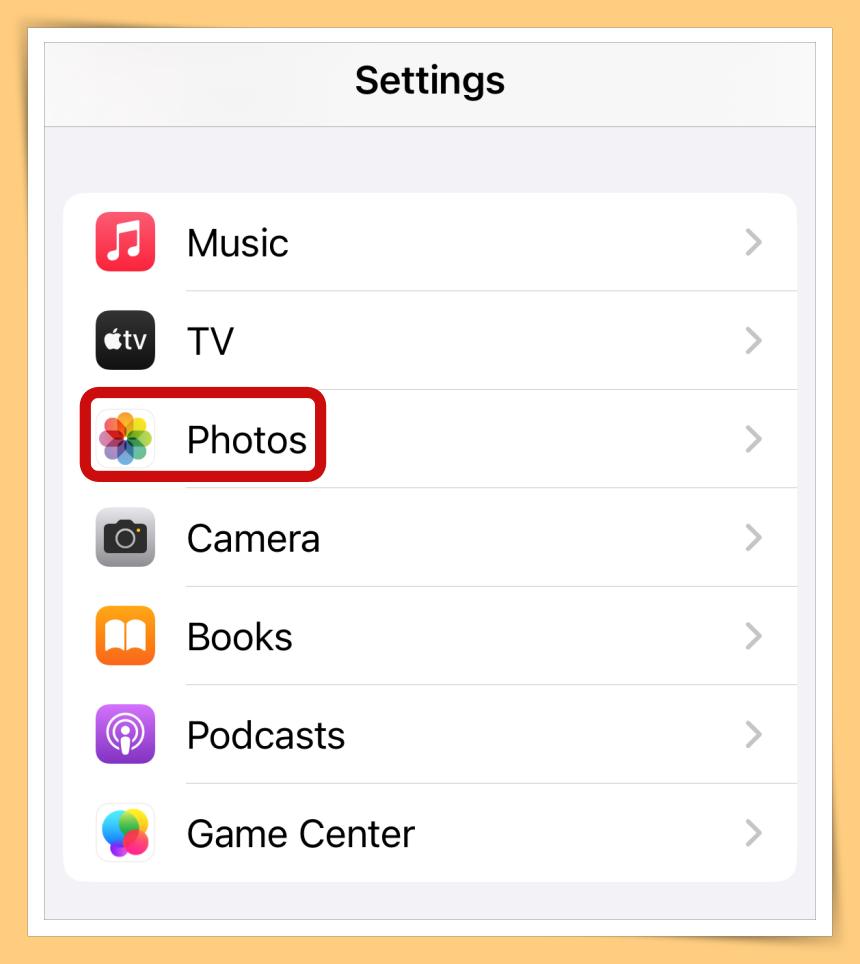This screenshot has width=860, height=964.
Task: Open Music settings
Action: [x=430, y=243]
